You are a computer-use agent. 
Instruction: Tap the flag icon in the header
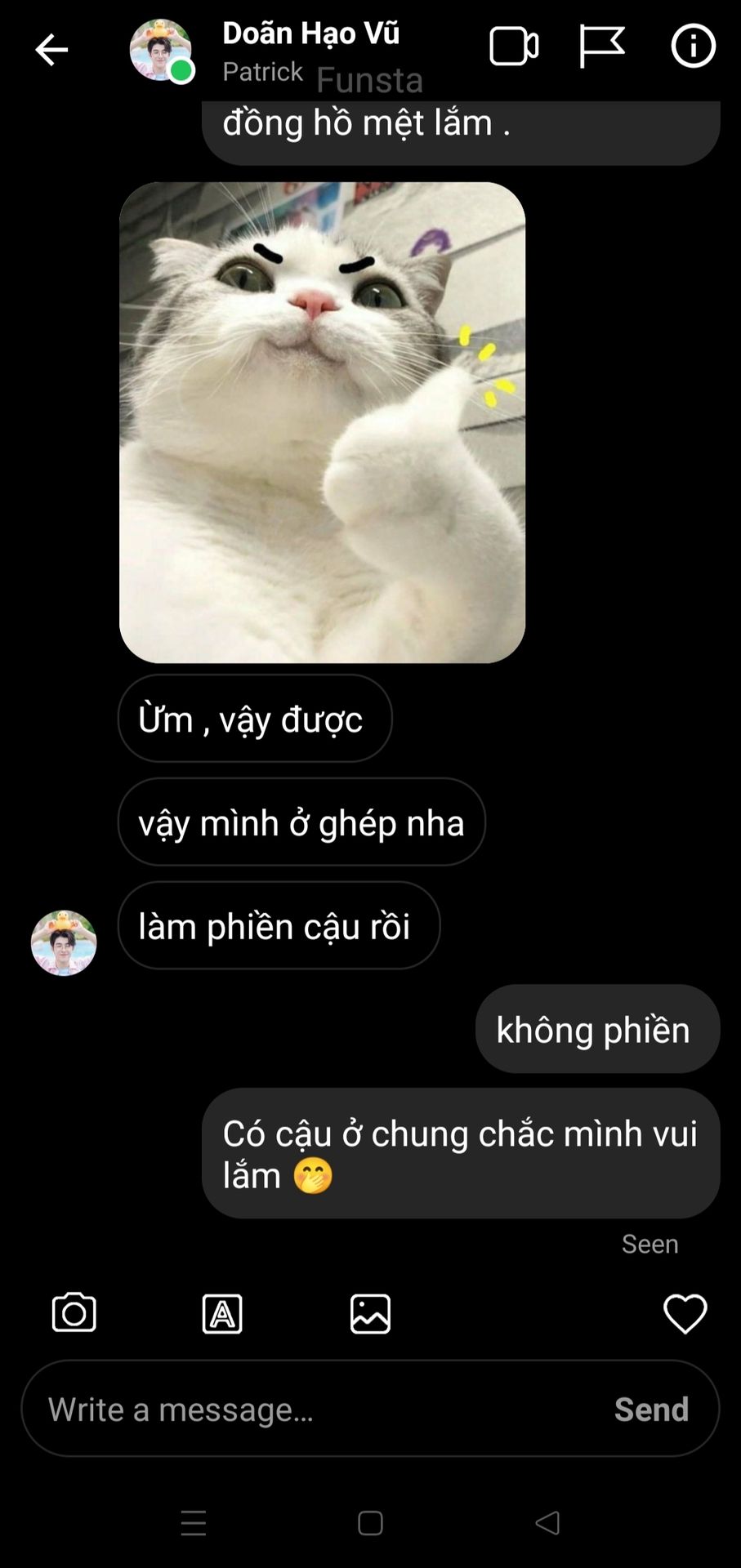click(602, 46)
